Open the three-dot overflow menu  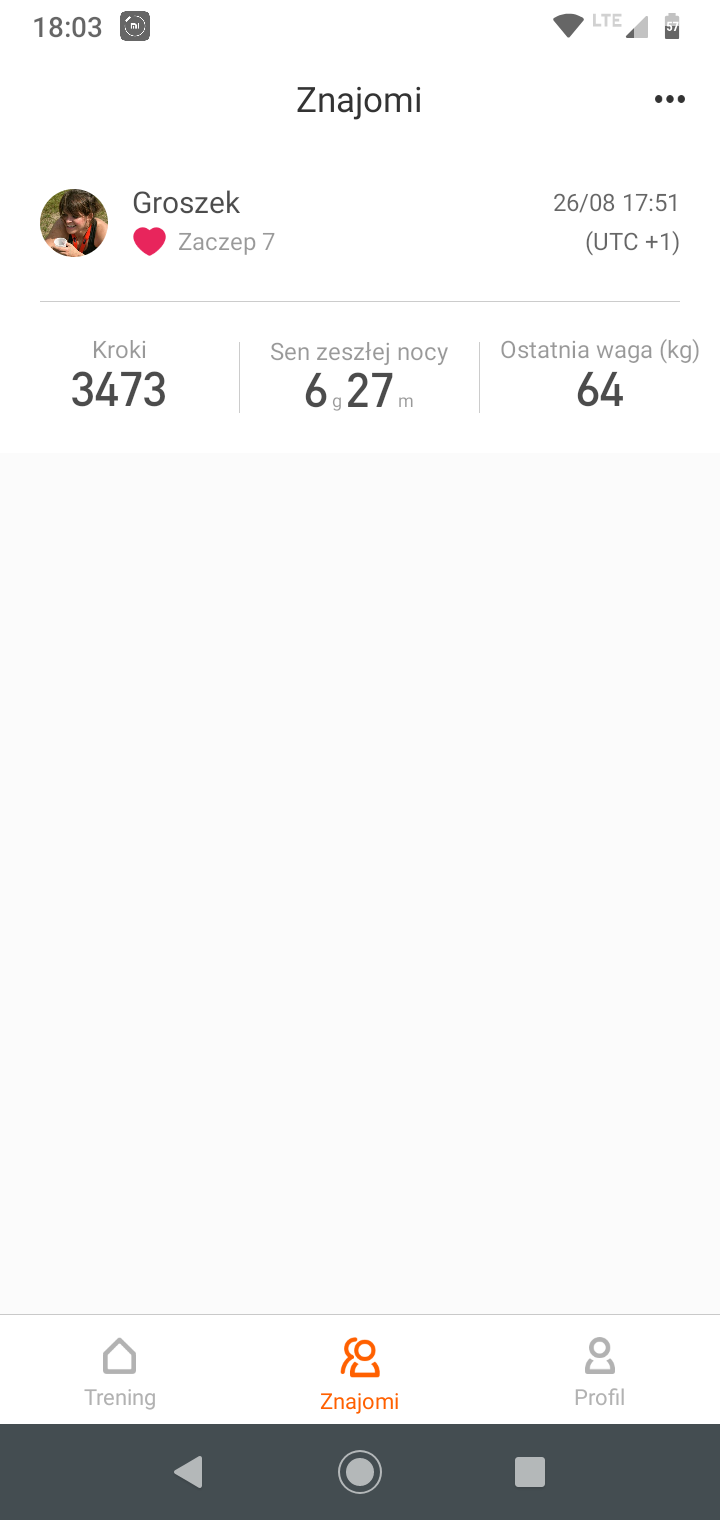point(669,99)
